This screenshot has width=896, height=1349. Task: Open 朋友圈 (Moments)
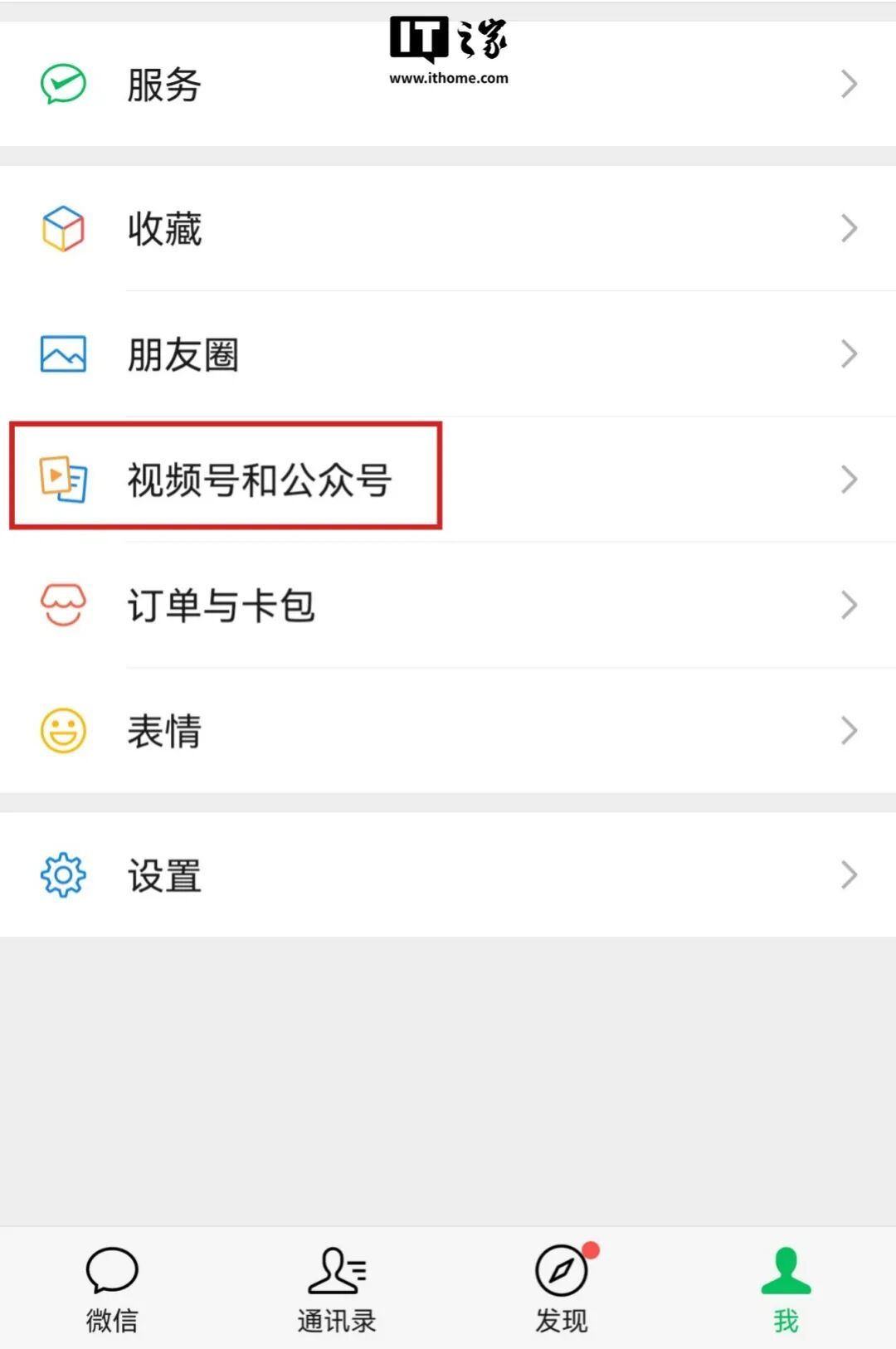(448, 354)
